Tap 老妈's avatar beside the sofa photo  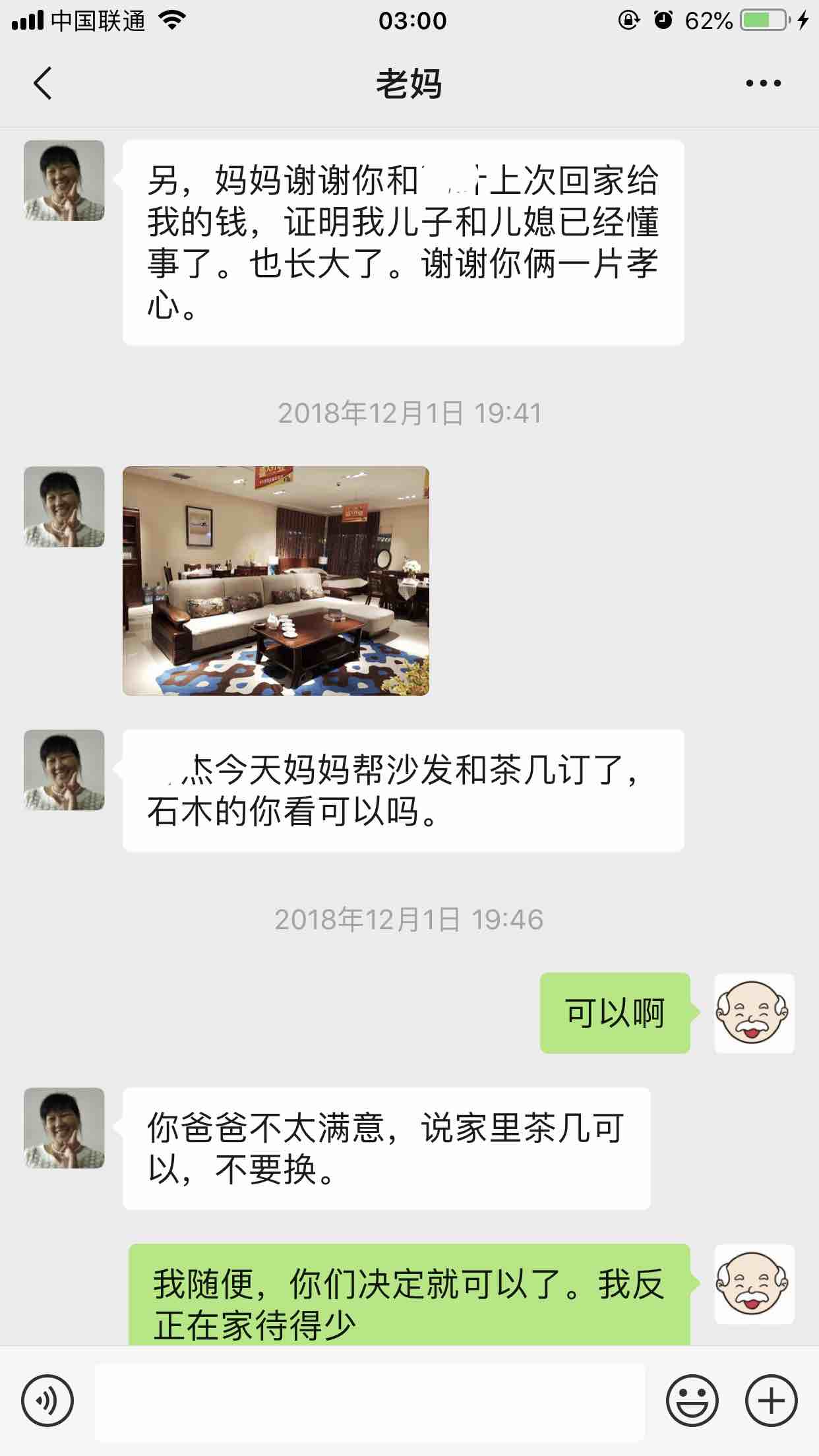(x=64, y=506)
